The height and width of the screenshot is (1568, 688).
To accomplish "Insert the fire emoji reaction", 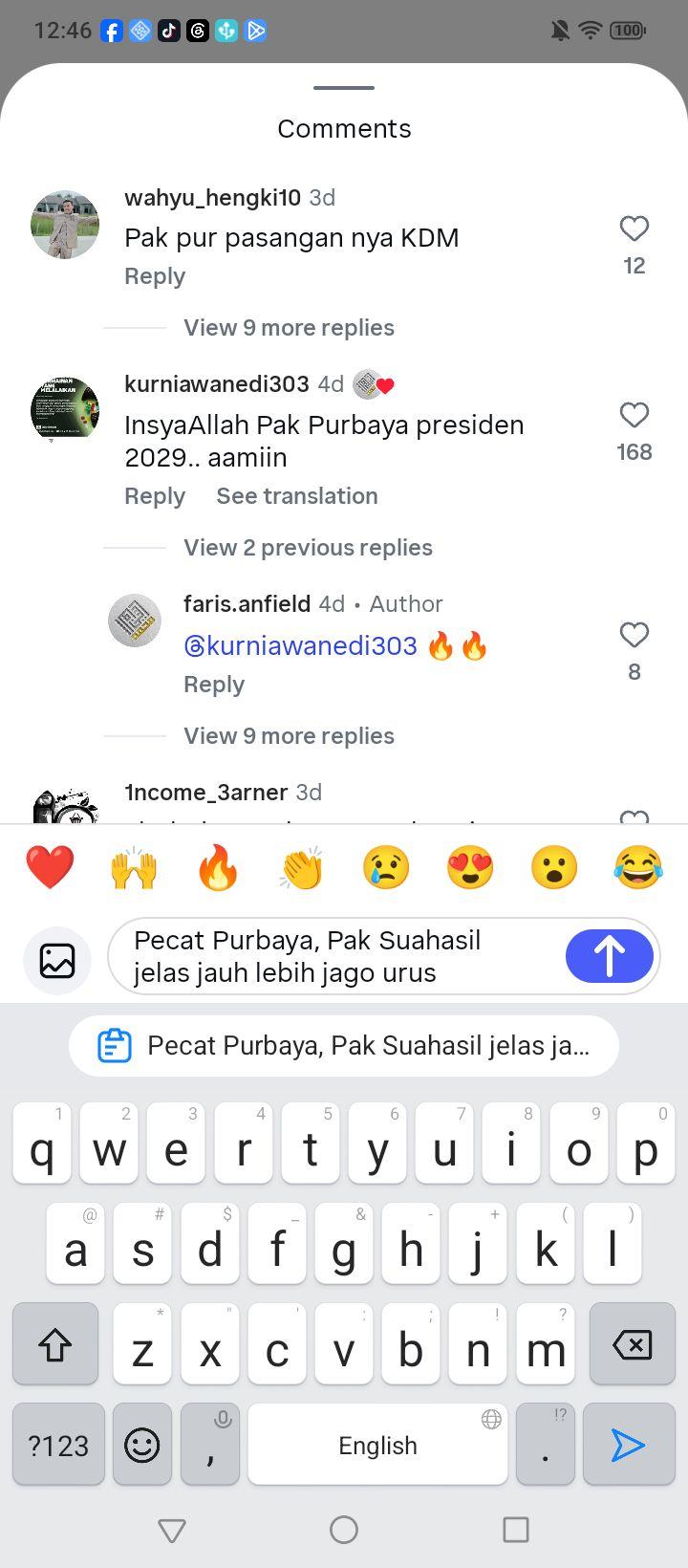I will pos(218,868).
